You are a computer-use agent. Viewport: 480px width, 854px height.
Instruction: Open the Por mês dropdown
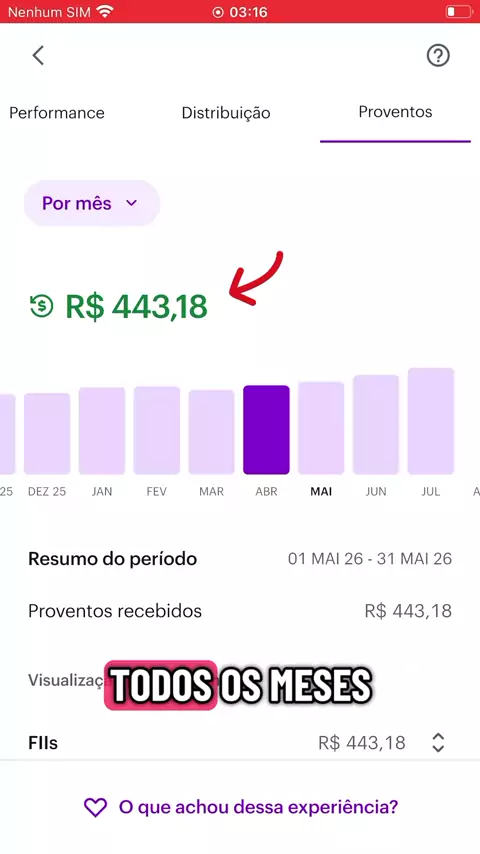92,203
